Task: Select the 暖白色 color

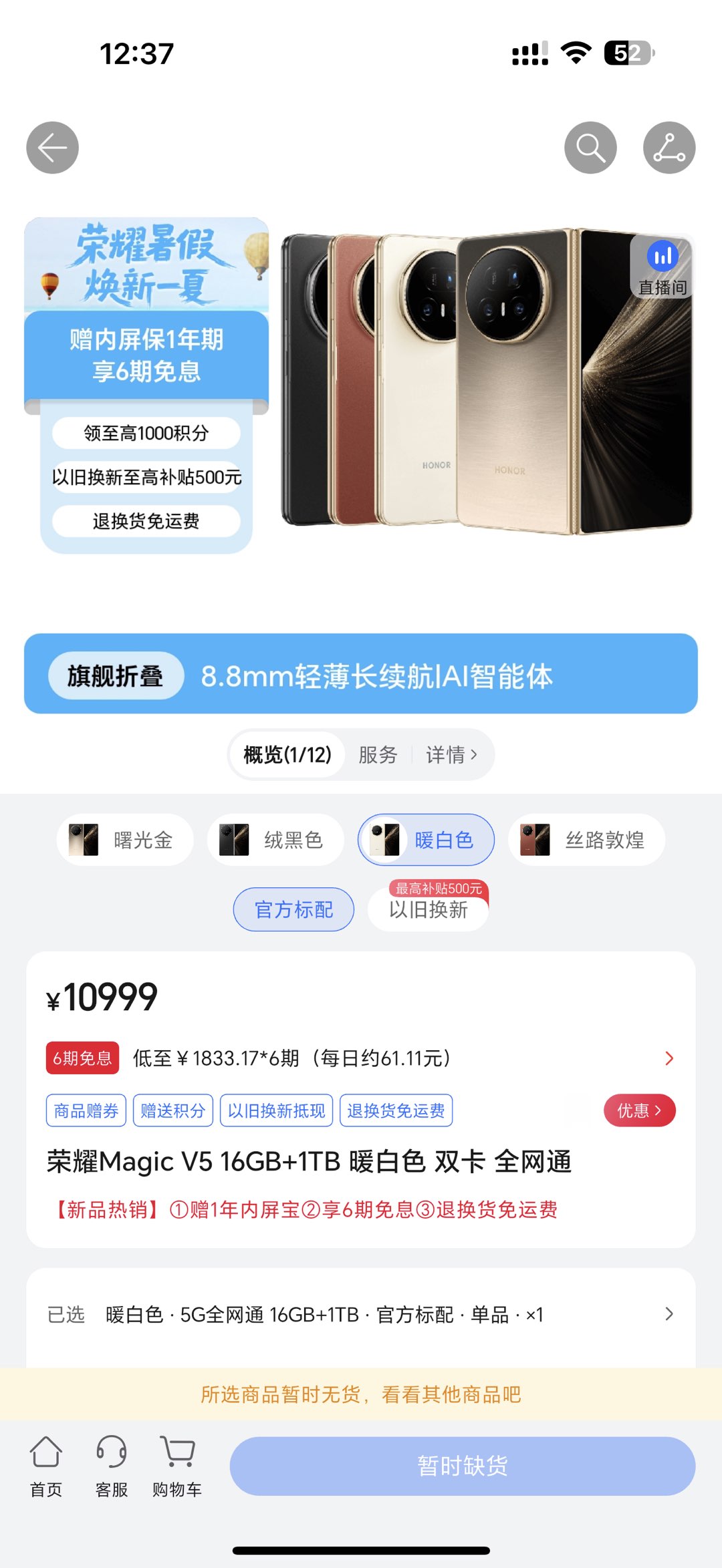Action: [x=426, y=840]
